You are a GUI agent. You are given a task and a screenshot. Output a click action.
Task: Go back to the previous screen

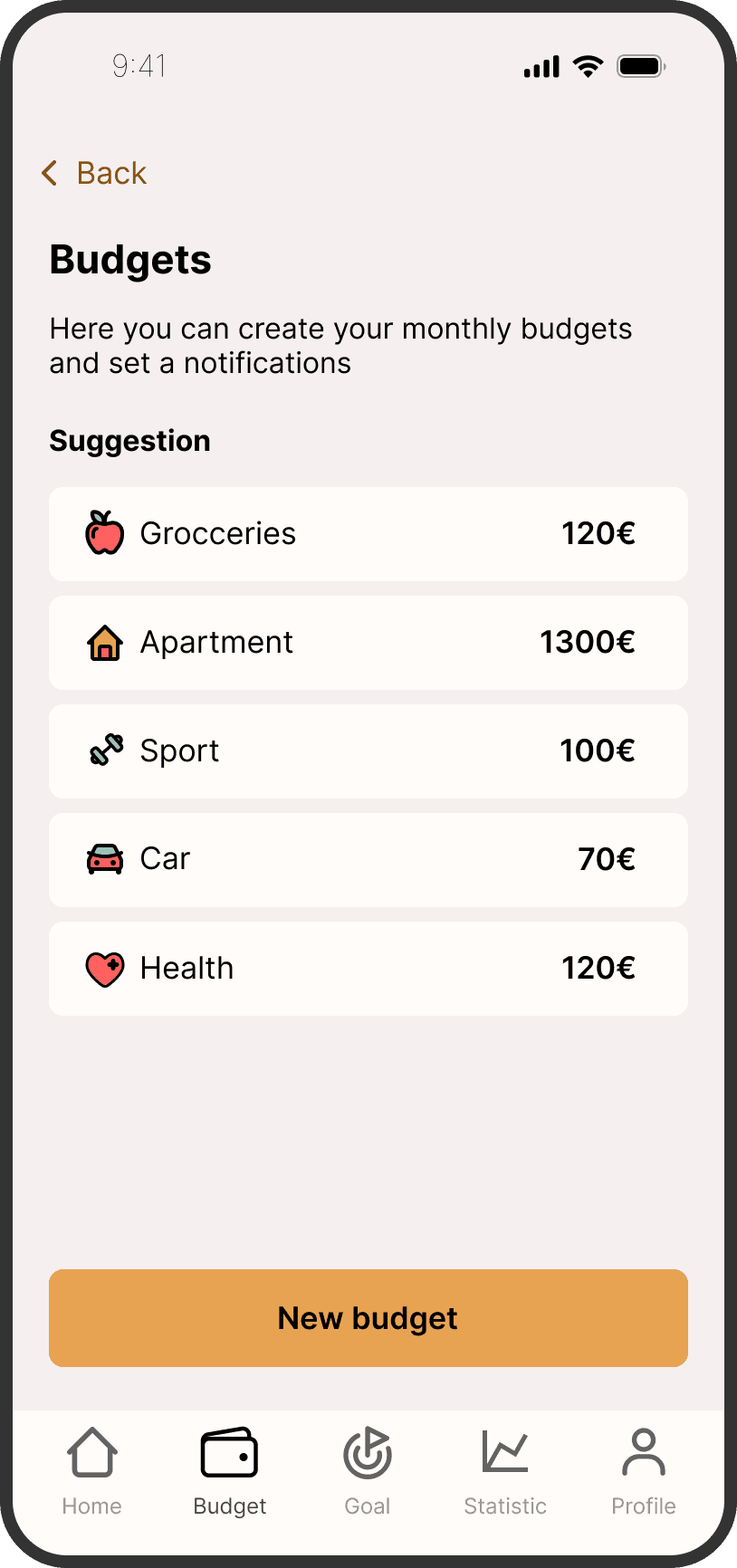click(94, 173)
